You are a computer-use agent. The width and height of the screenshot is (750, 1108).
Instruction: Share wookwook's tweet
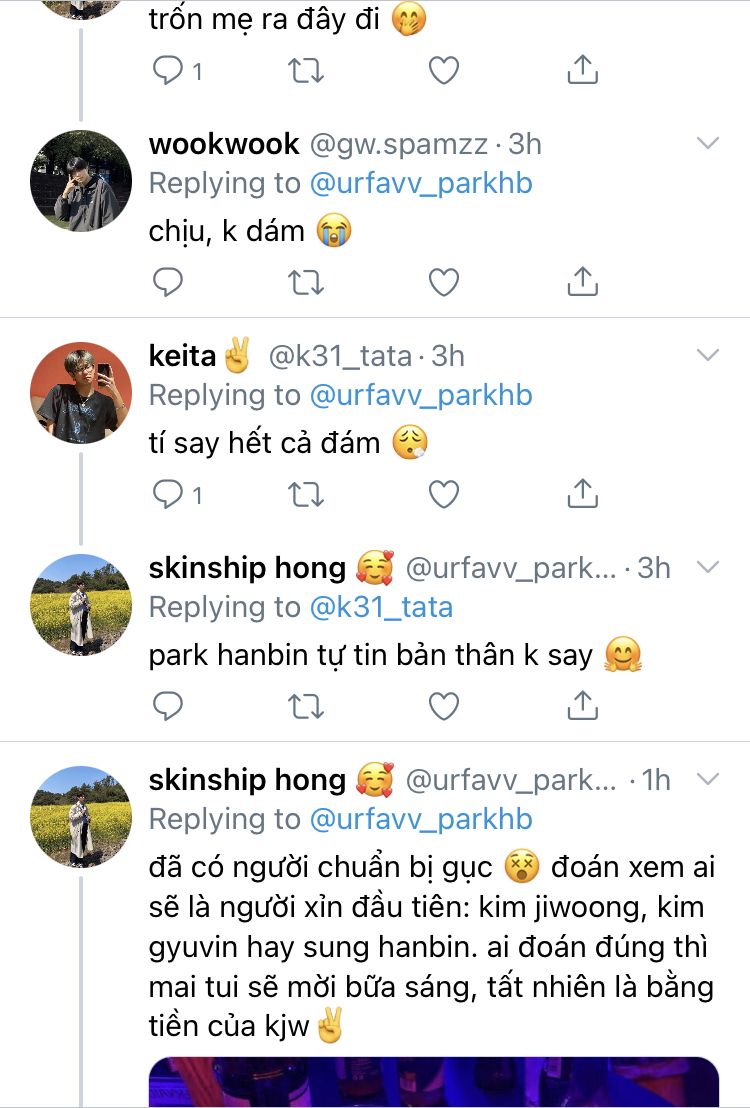point(582,281)
